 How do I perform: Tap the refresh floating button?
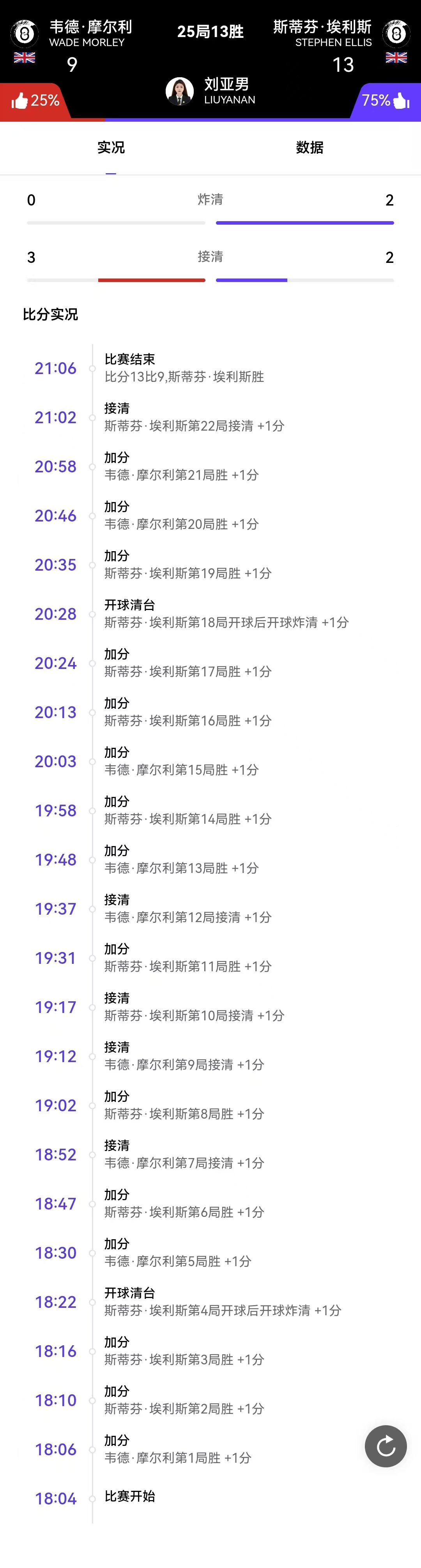click(x=386, y=1446)
